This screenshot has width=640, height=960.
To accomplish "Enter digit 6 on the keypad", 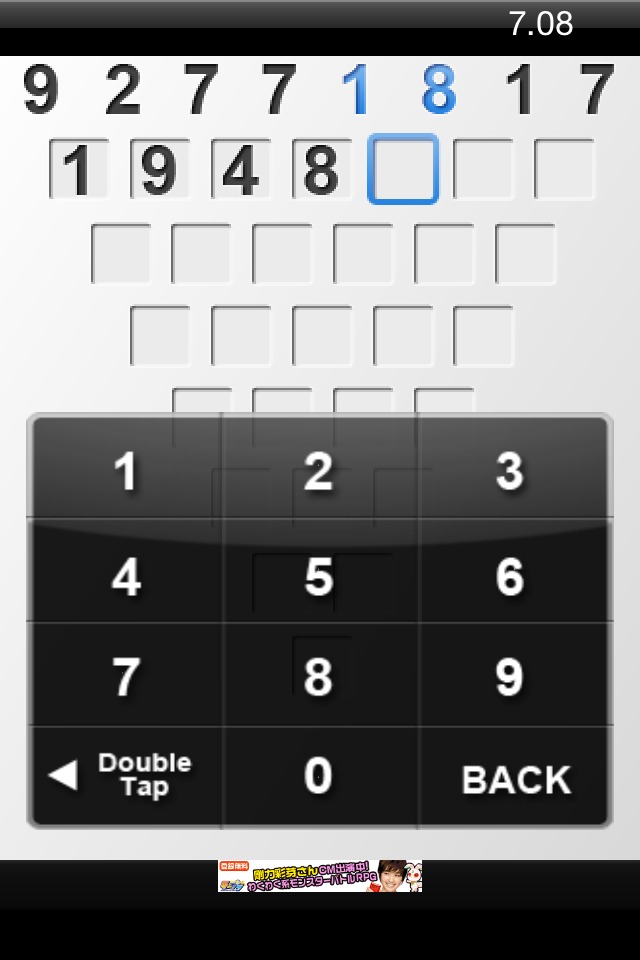I will pos(510,576).
